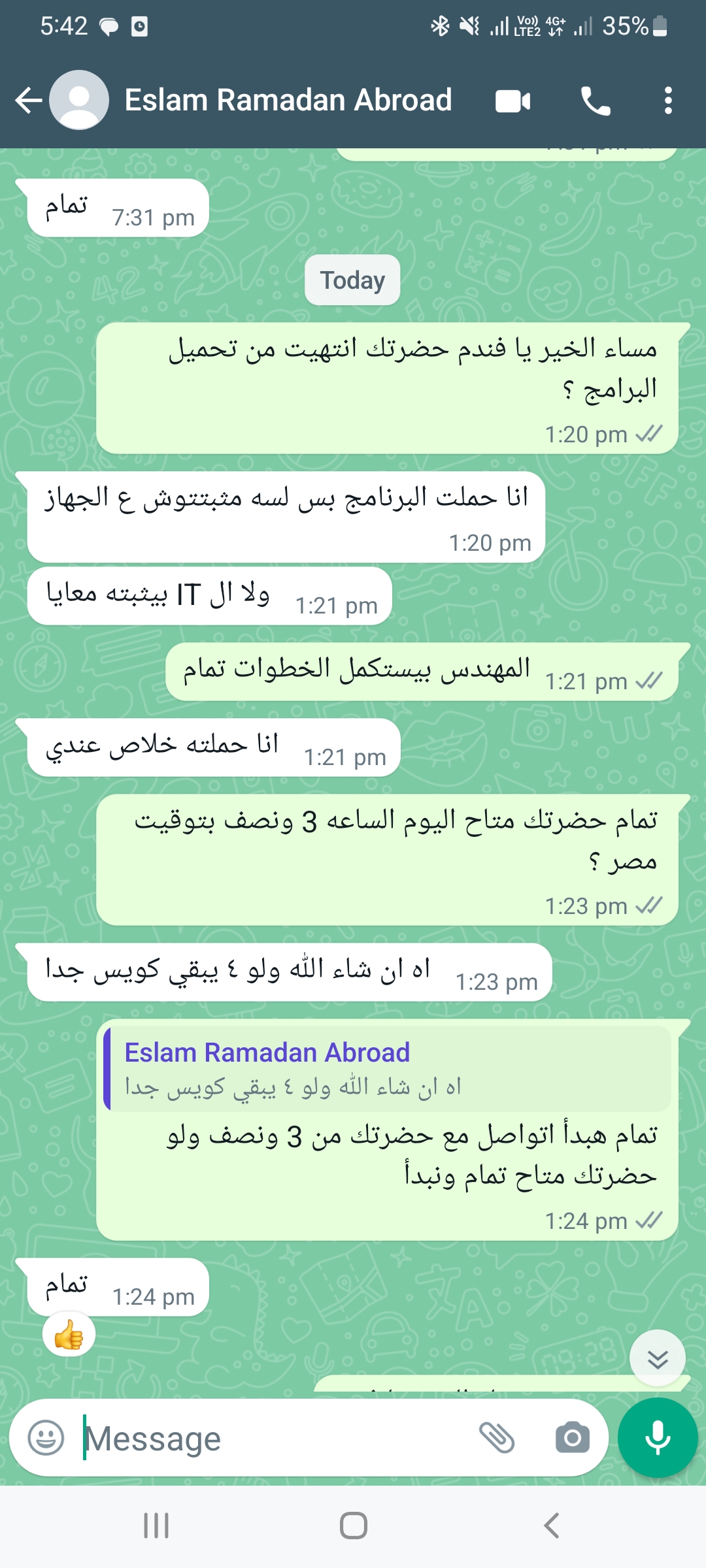Open Eslam Ramadan Abroad contact info
706x1568 pixels.
[x=288, y=101]
